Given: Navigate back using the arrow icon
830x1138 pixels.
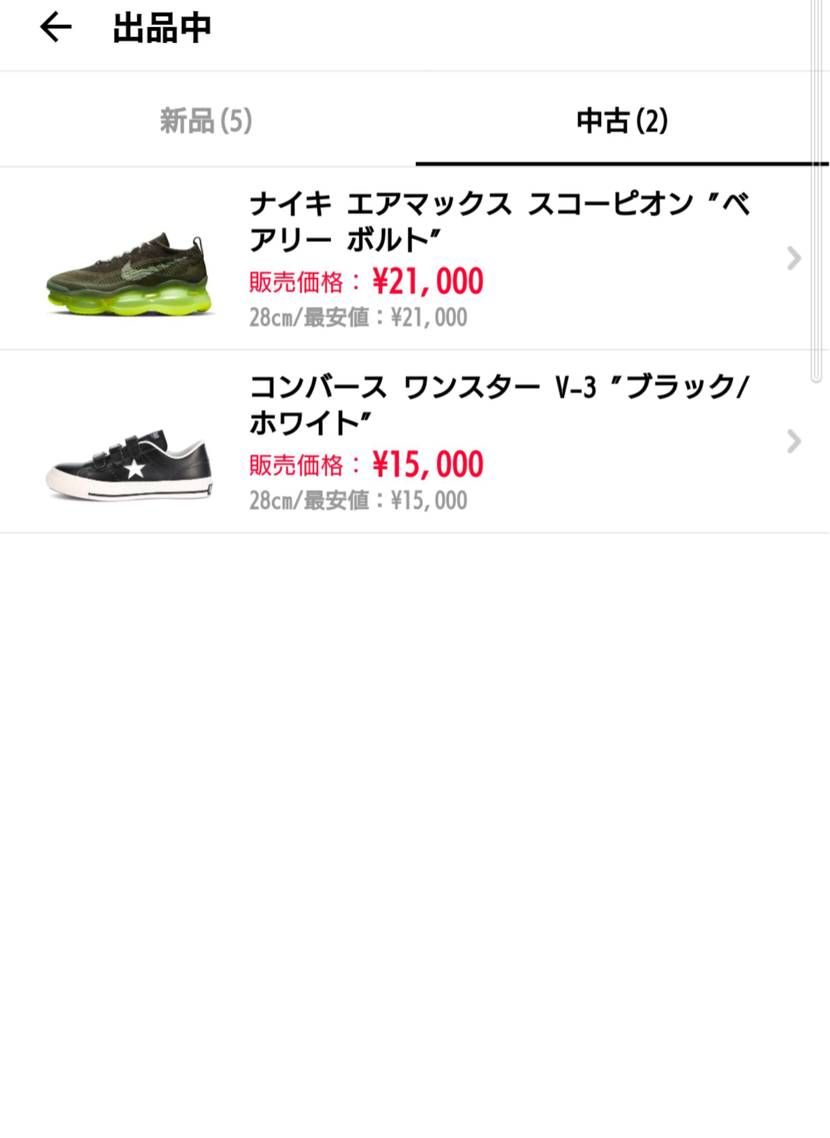Looking at the screenshot, I should point(55,29).
